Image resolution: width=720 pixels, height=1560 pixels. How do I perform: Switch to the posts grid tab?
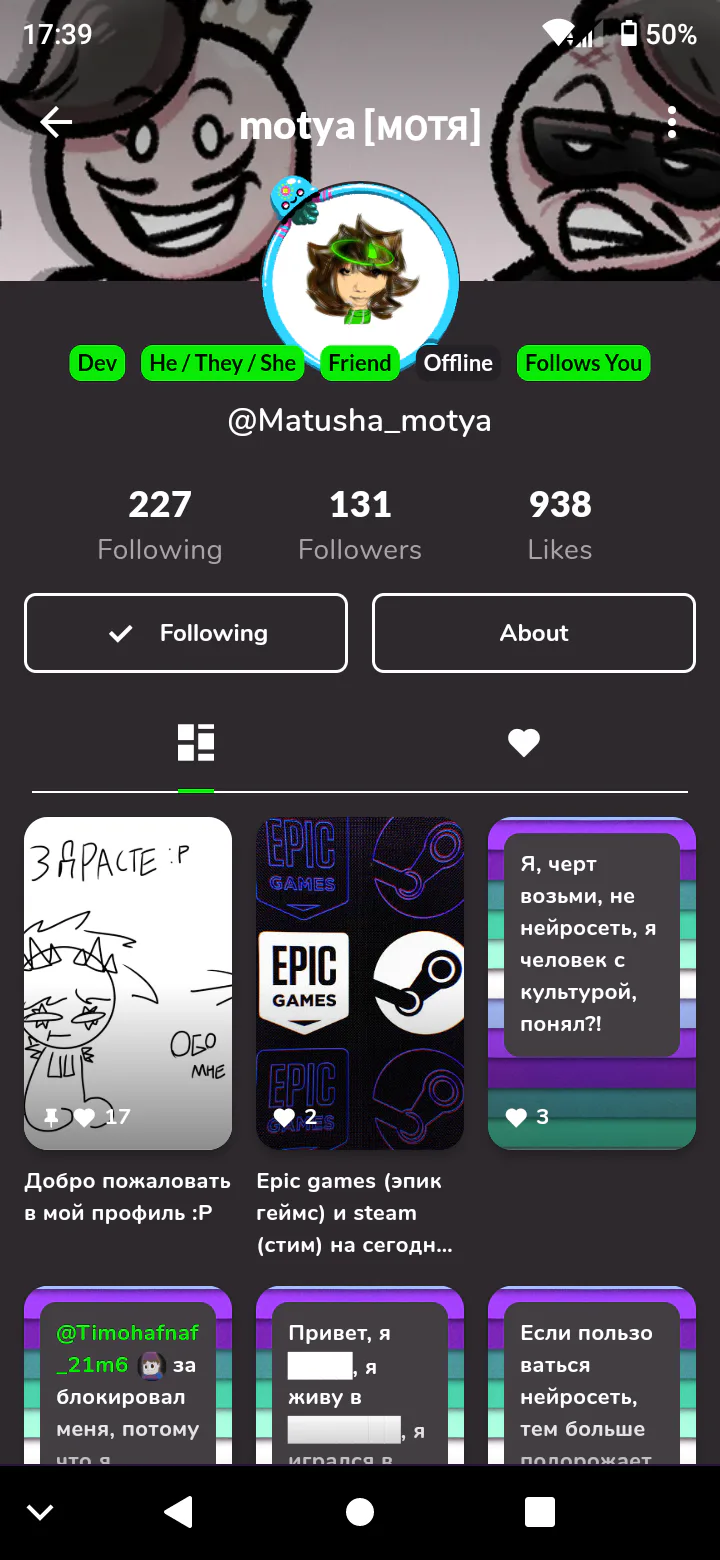click(196, 743)
